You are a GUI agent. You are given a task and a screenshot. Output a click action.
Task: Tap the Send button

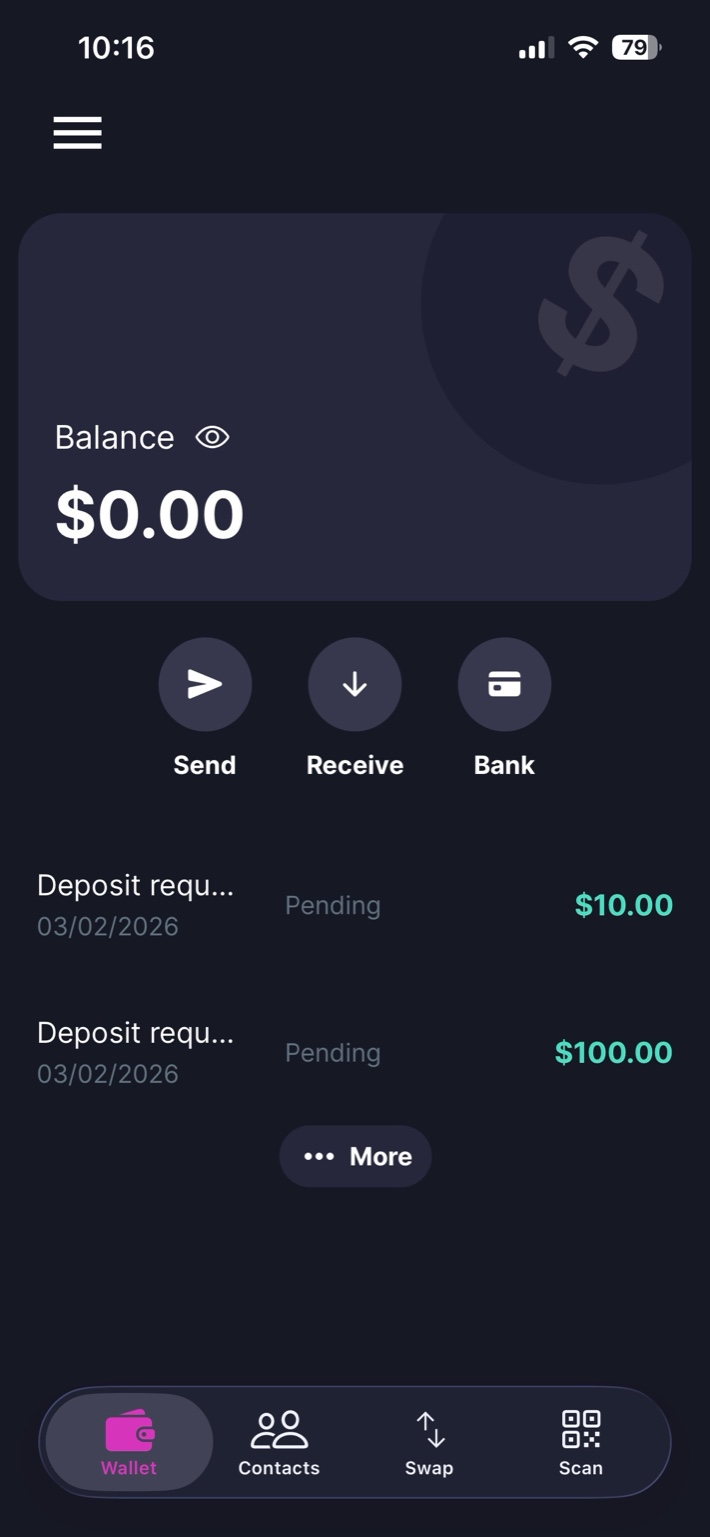205,685
